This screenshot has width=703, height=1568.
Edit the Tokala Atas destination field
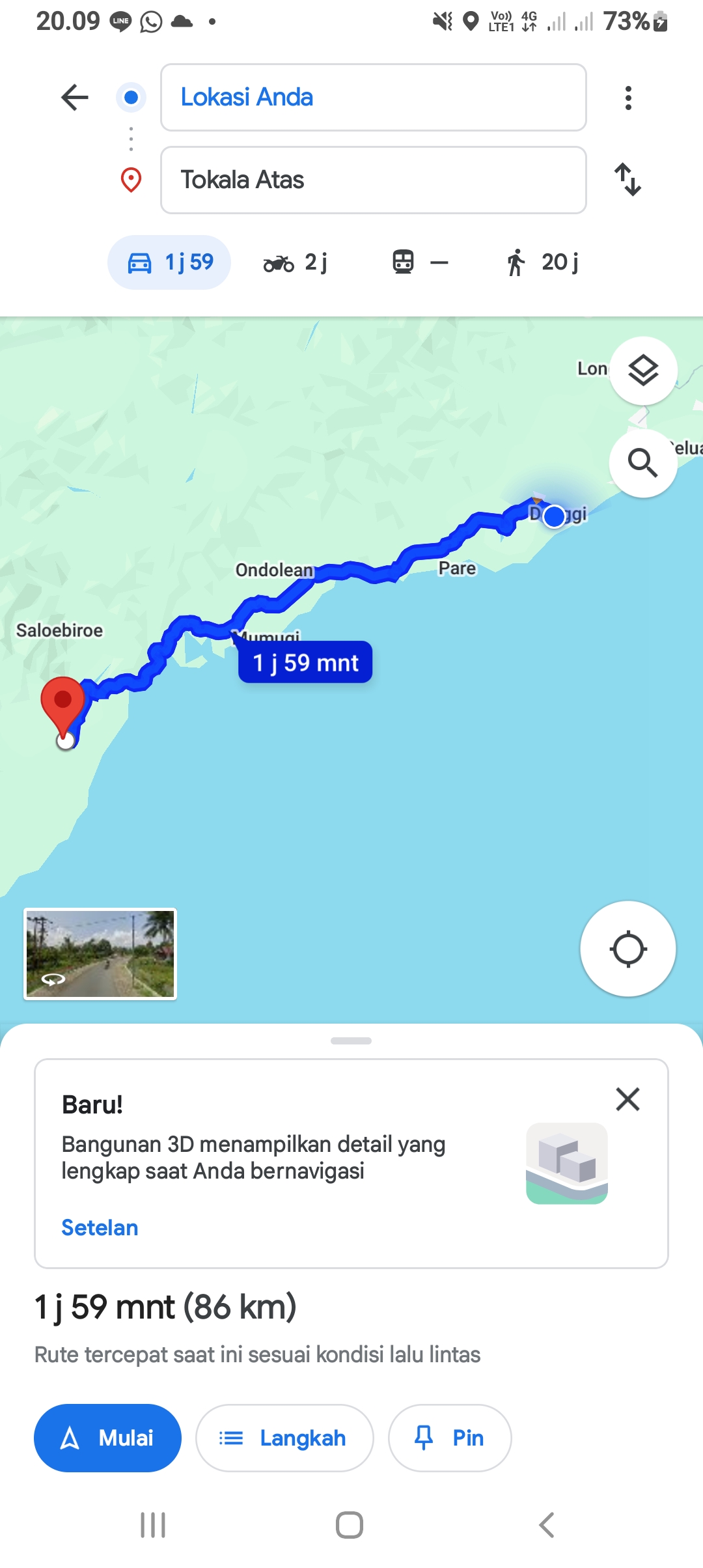(x=374, y=180)
